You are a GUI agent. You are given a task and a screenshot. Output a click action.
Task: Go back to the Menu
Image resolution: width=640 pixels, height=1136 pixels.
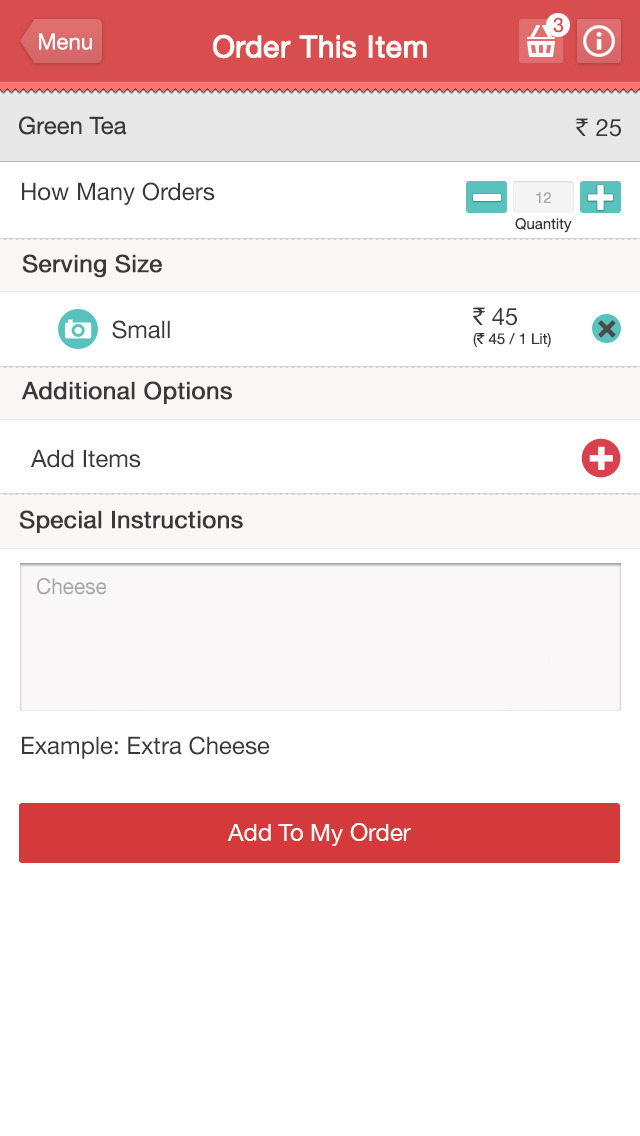pos(62,42)
